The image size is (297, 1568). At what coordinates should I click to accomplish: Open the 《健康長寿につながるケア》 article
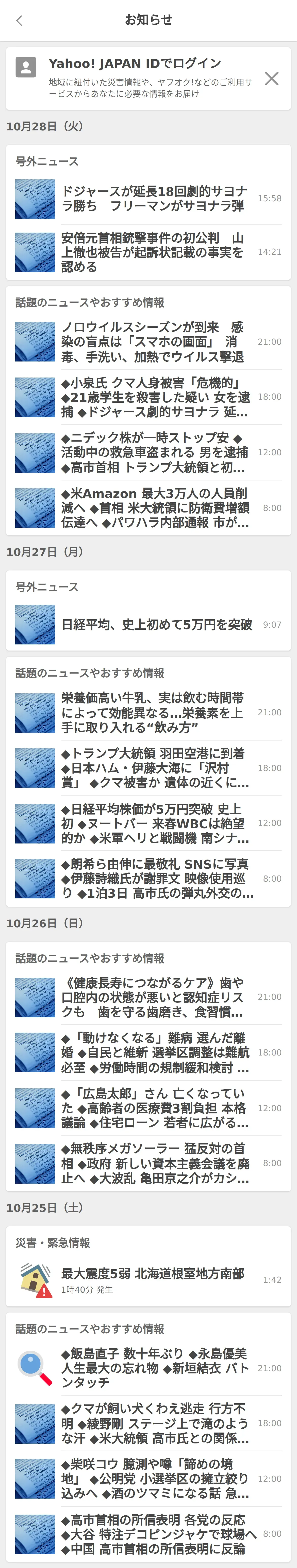click(x=154, y=997)
